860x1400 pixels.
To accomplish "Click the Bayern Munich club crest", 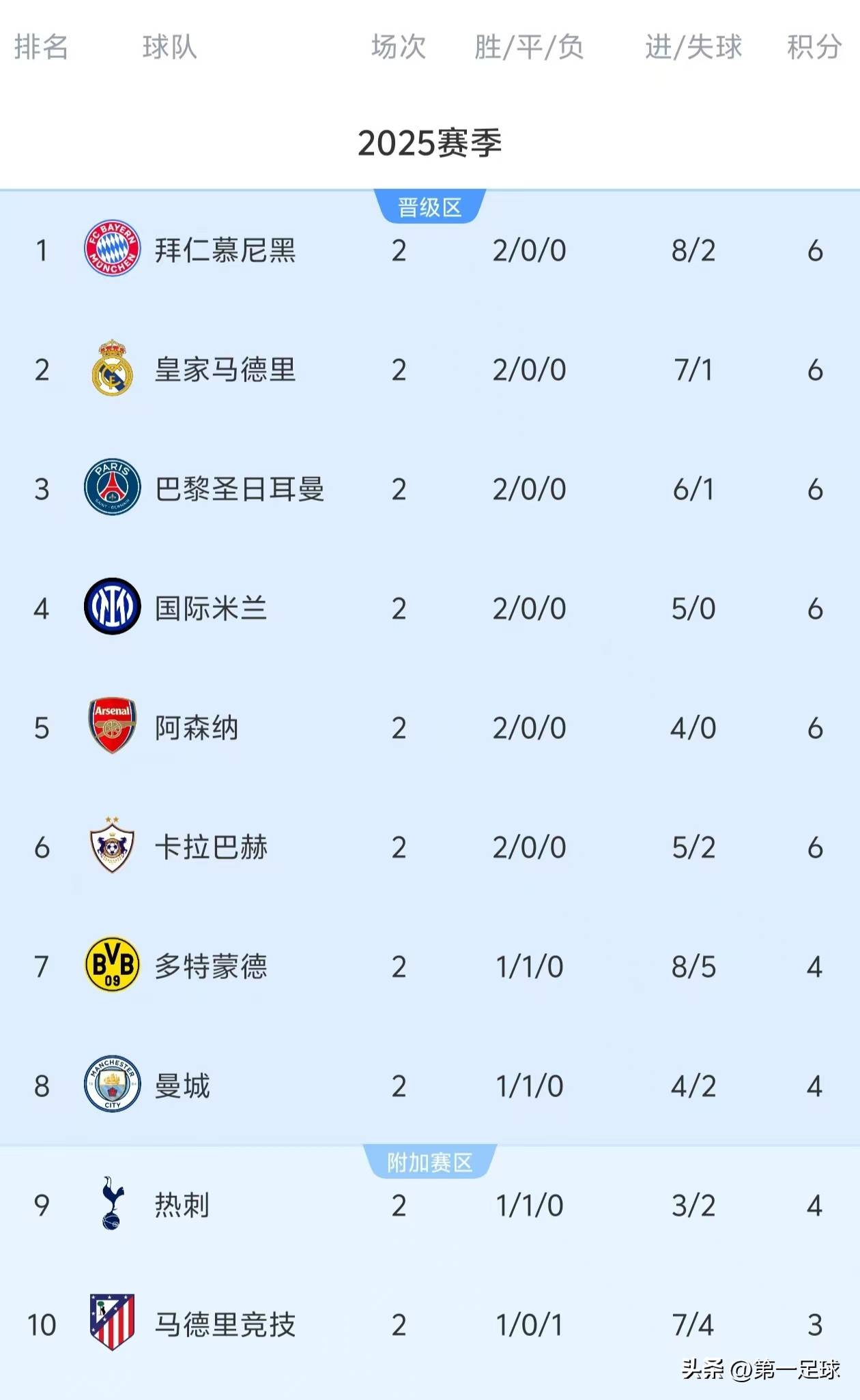I will click(111, 250).
